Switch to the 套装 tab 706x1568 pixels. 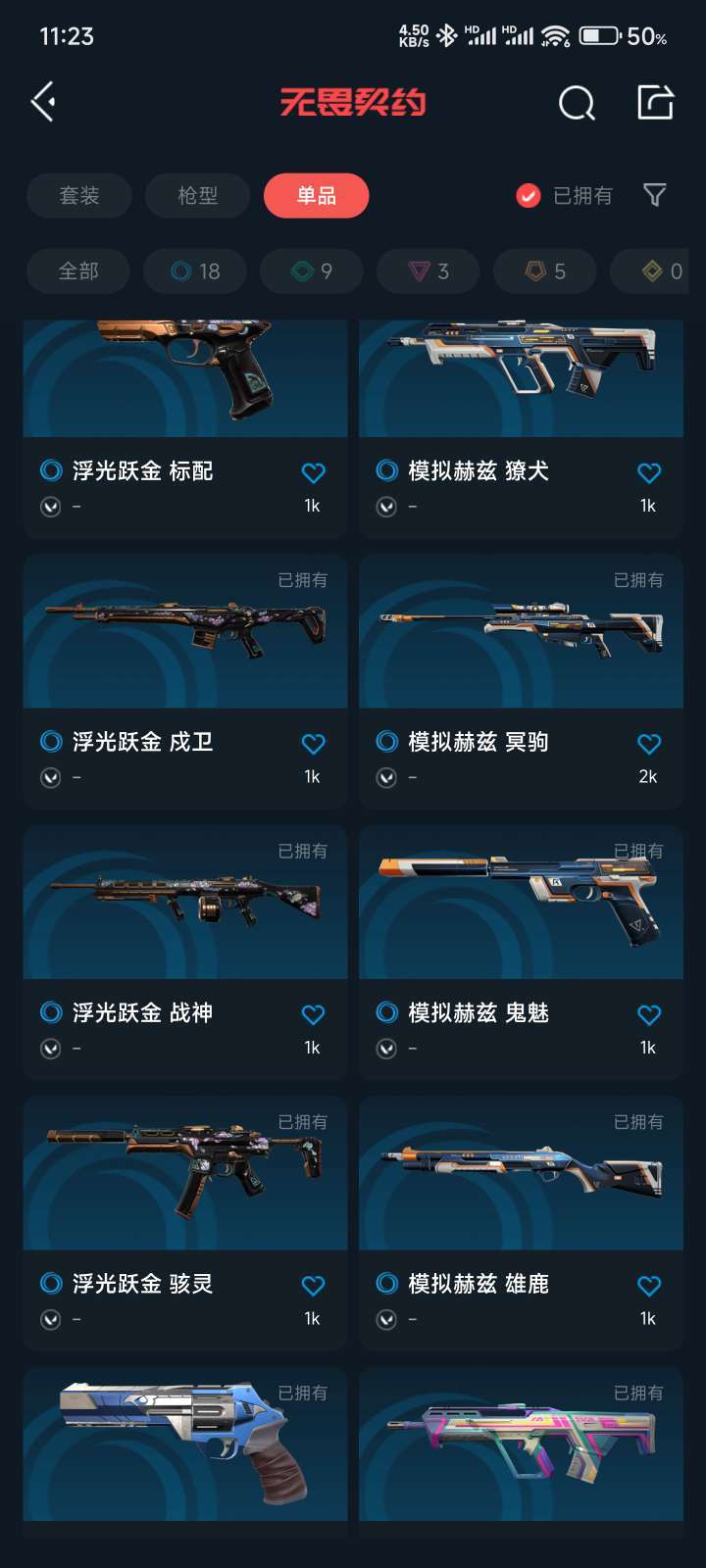pyautogui.click(x=79, y=196)
